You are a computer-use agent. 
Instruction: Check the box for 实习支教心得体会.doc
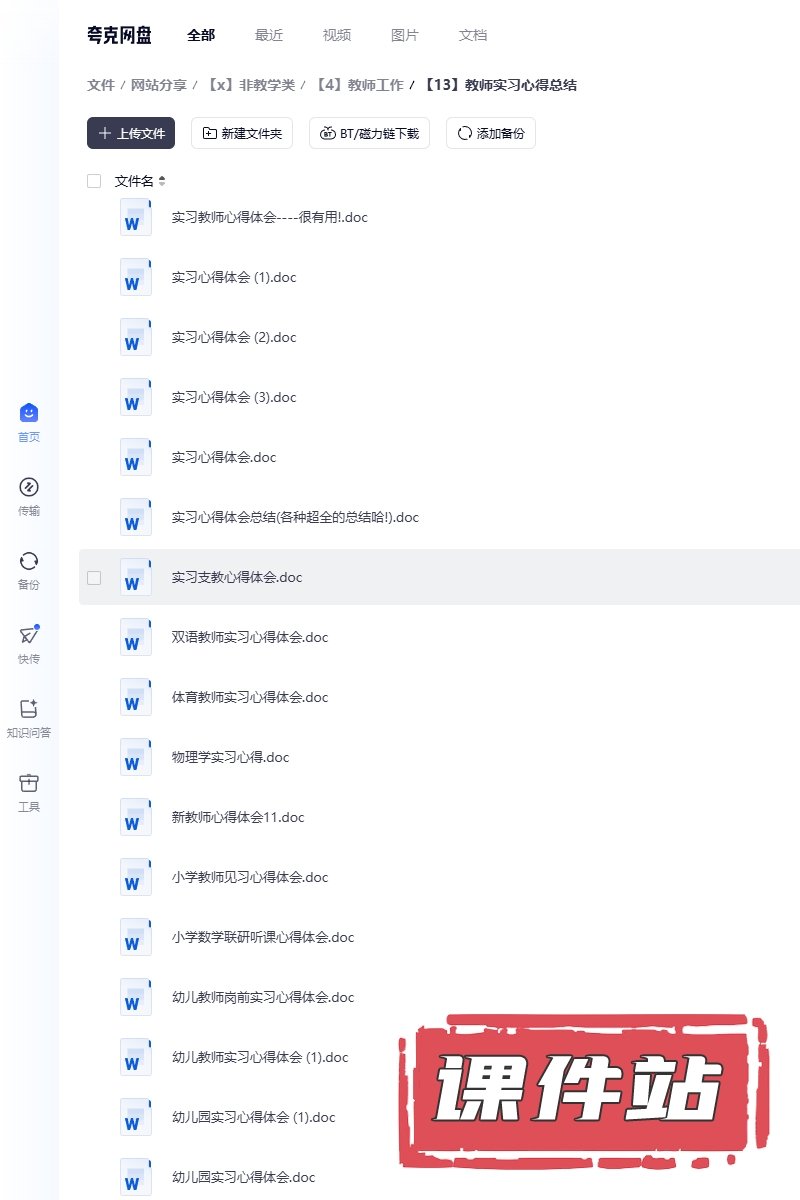[x=94, y=577]
